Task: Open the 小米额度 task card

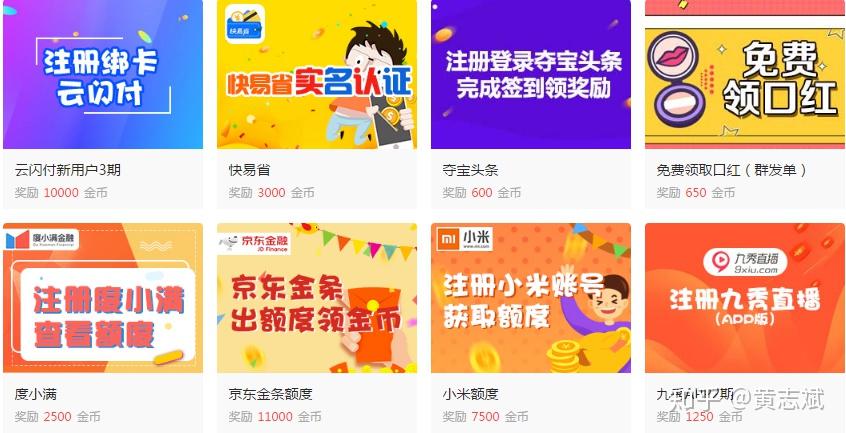Action: tap(530, 298)
